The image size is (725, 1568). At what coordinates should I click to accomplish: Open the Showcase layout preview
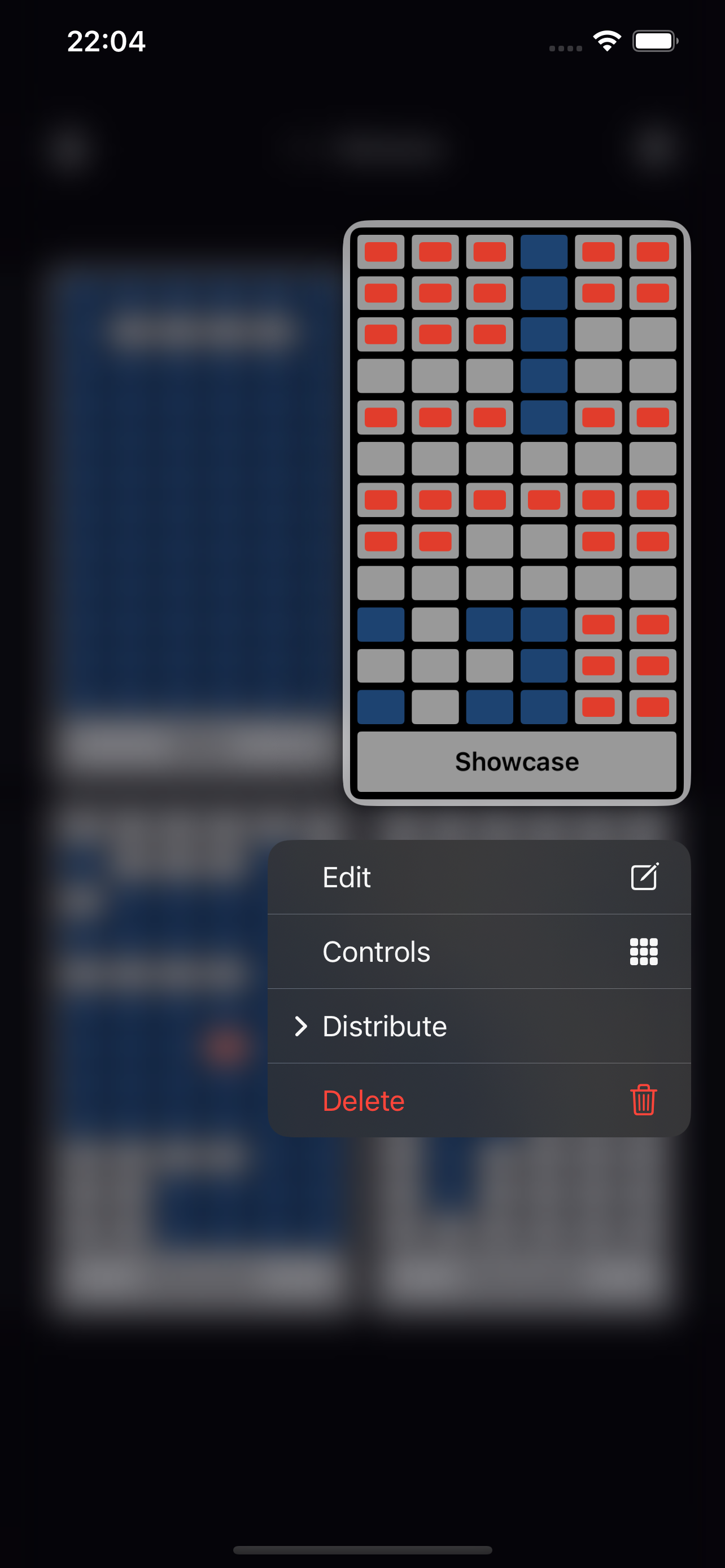click(x=516, y=513)
